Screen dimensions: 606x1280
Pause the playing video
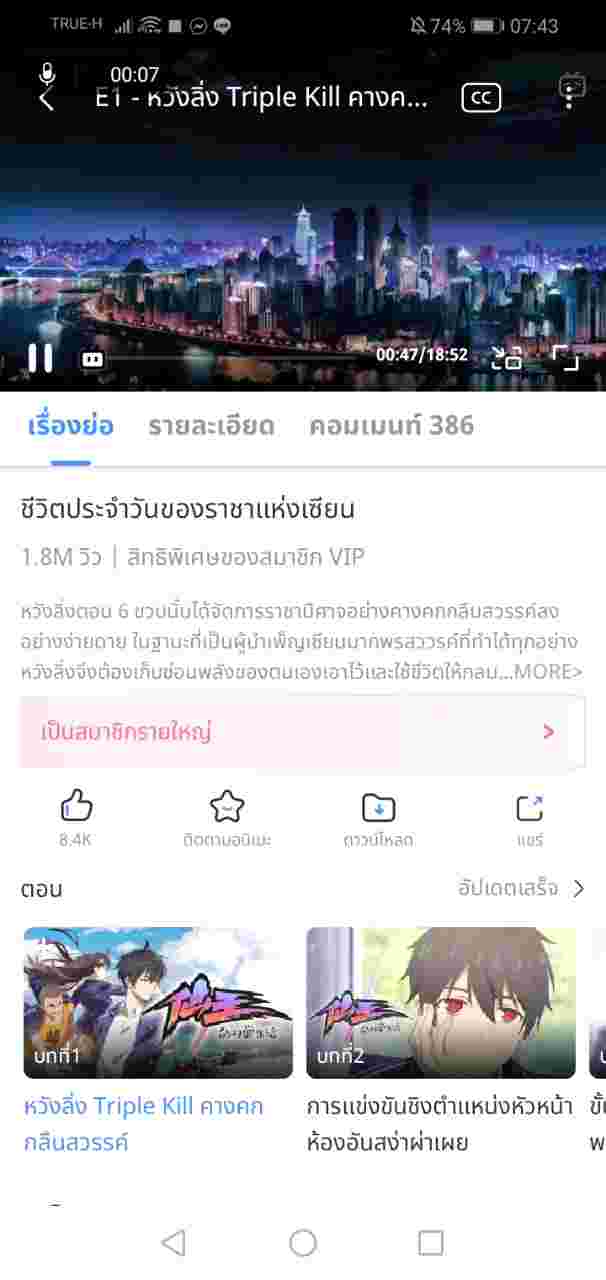[x=40, y=357]
